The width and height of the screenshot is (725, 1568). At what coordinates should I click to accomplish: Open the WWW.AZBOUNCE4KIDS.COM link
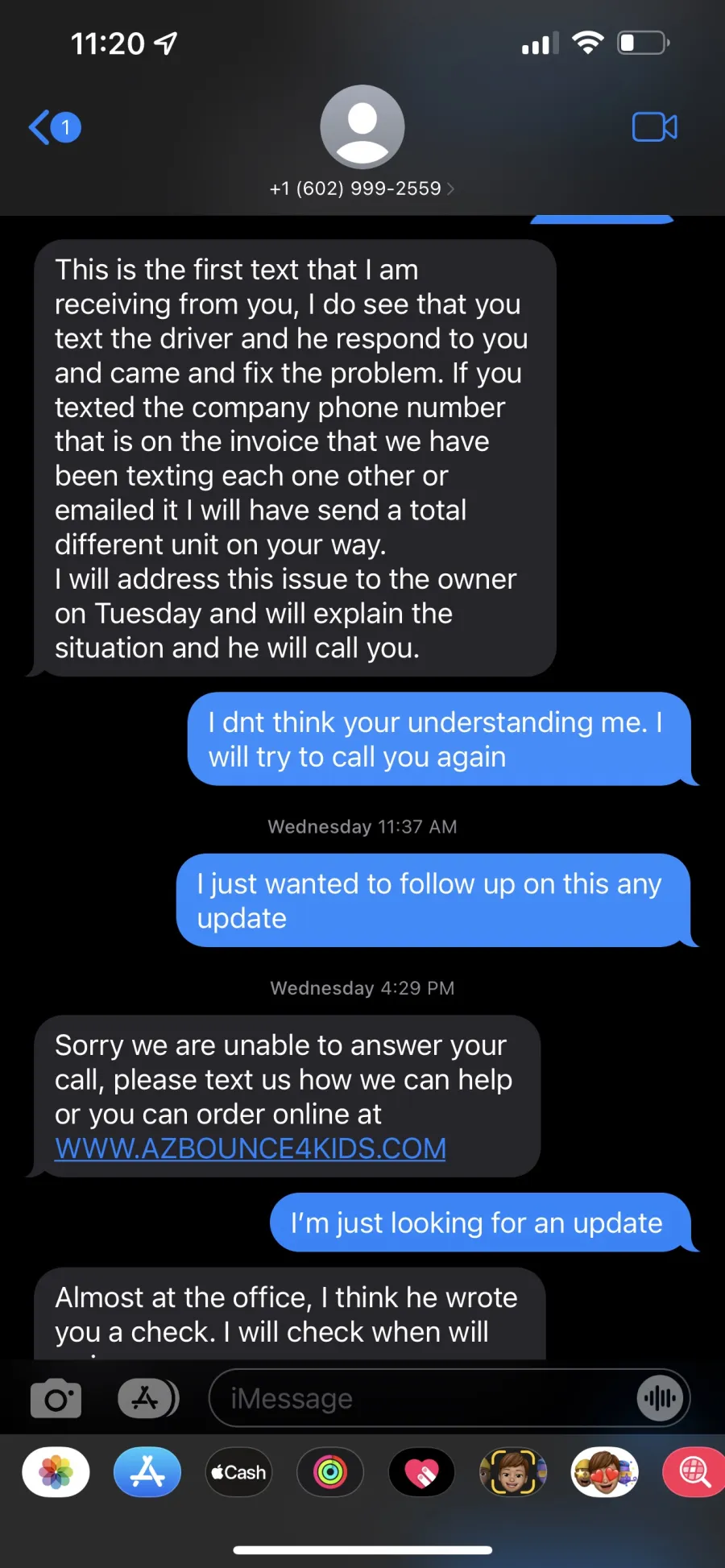coord(251,1148)
